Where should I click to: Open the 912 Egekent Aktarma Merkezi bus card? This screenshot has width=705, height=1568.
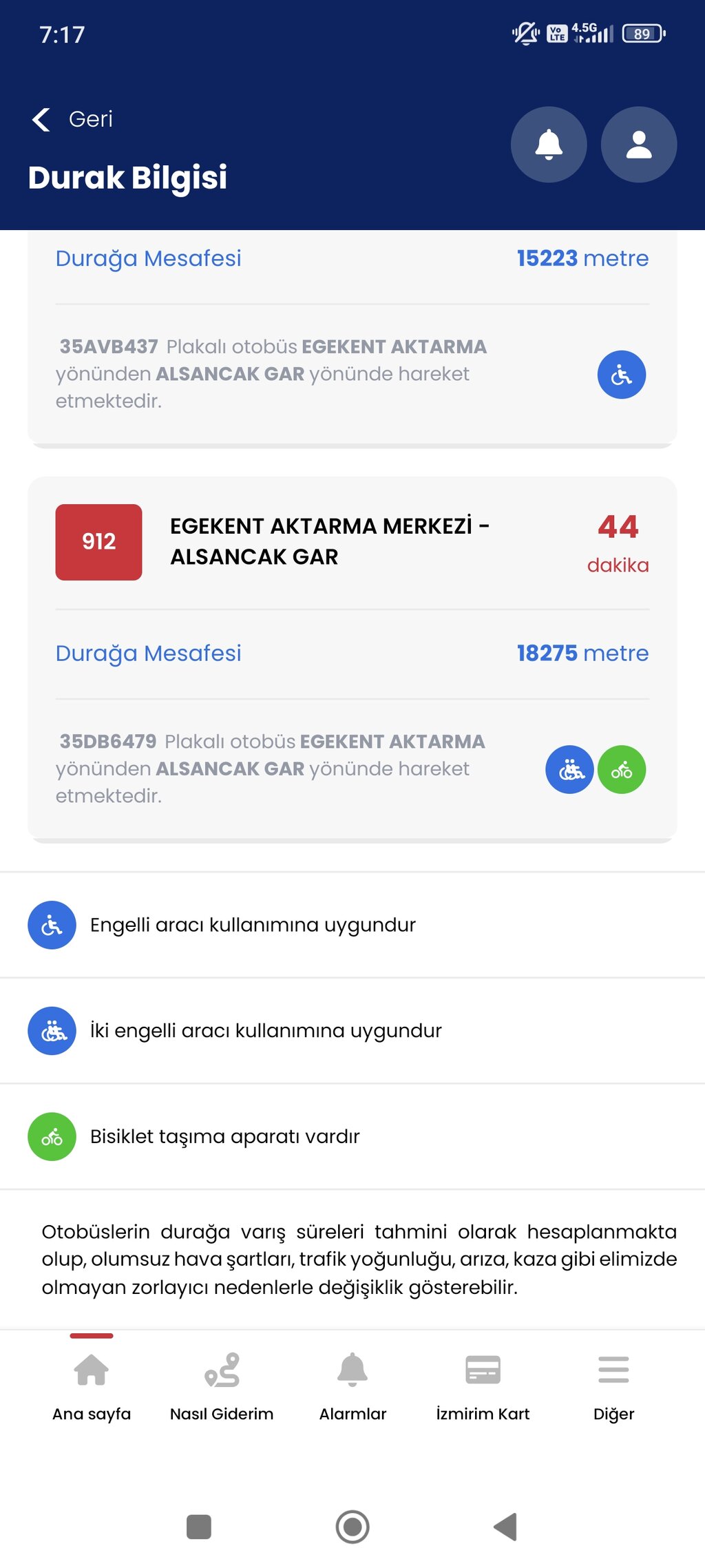pos(329,542)
